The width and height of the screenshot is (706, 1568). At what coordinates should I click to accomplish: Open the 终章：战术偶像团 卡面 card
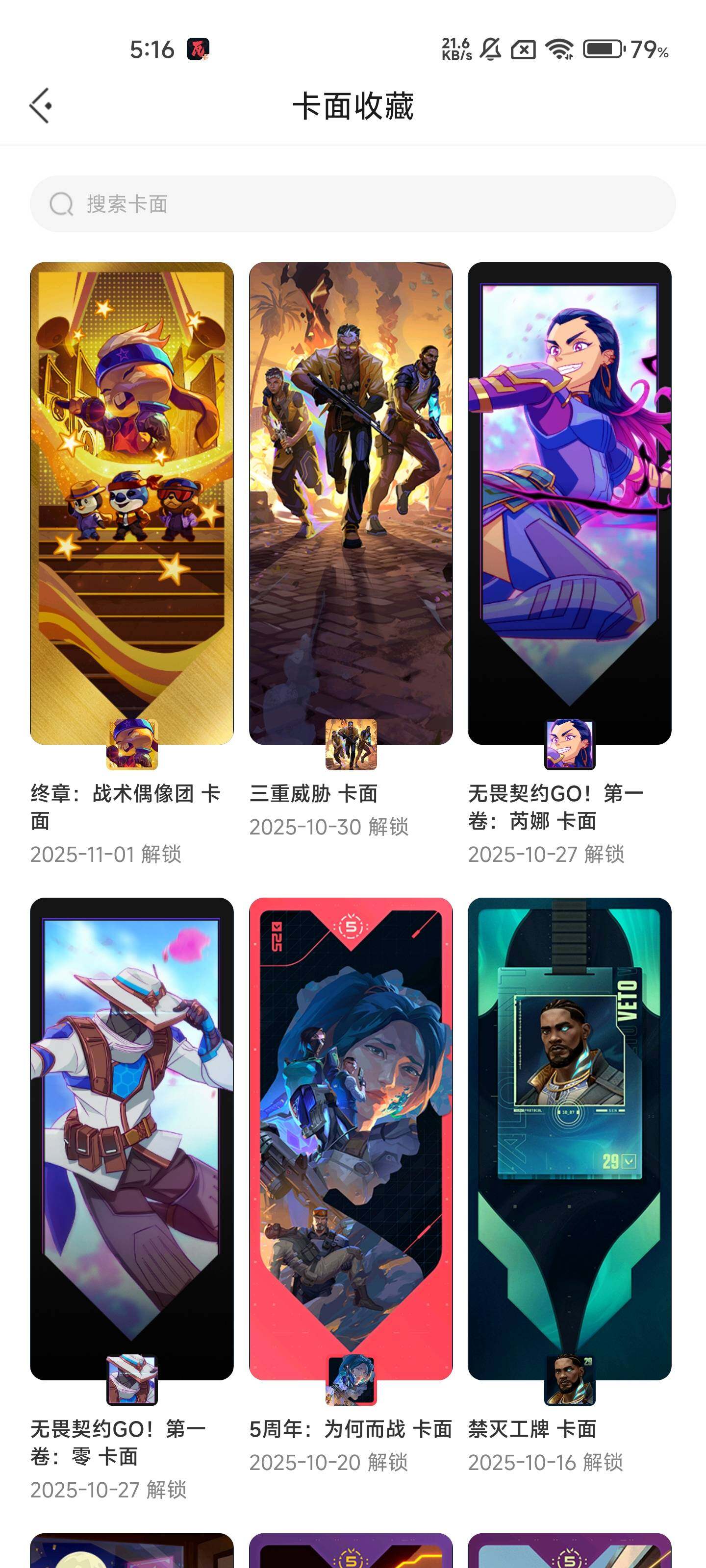tap(131, 503)
